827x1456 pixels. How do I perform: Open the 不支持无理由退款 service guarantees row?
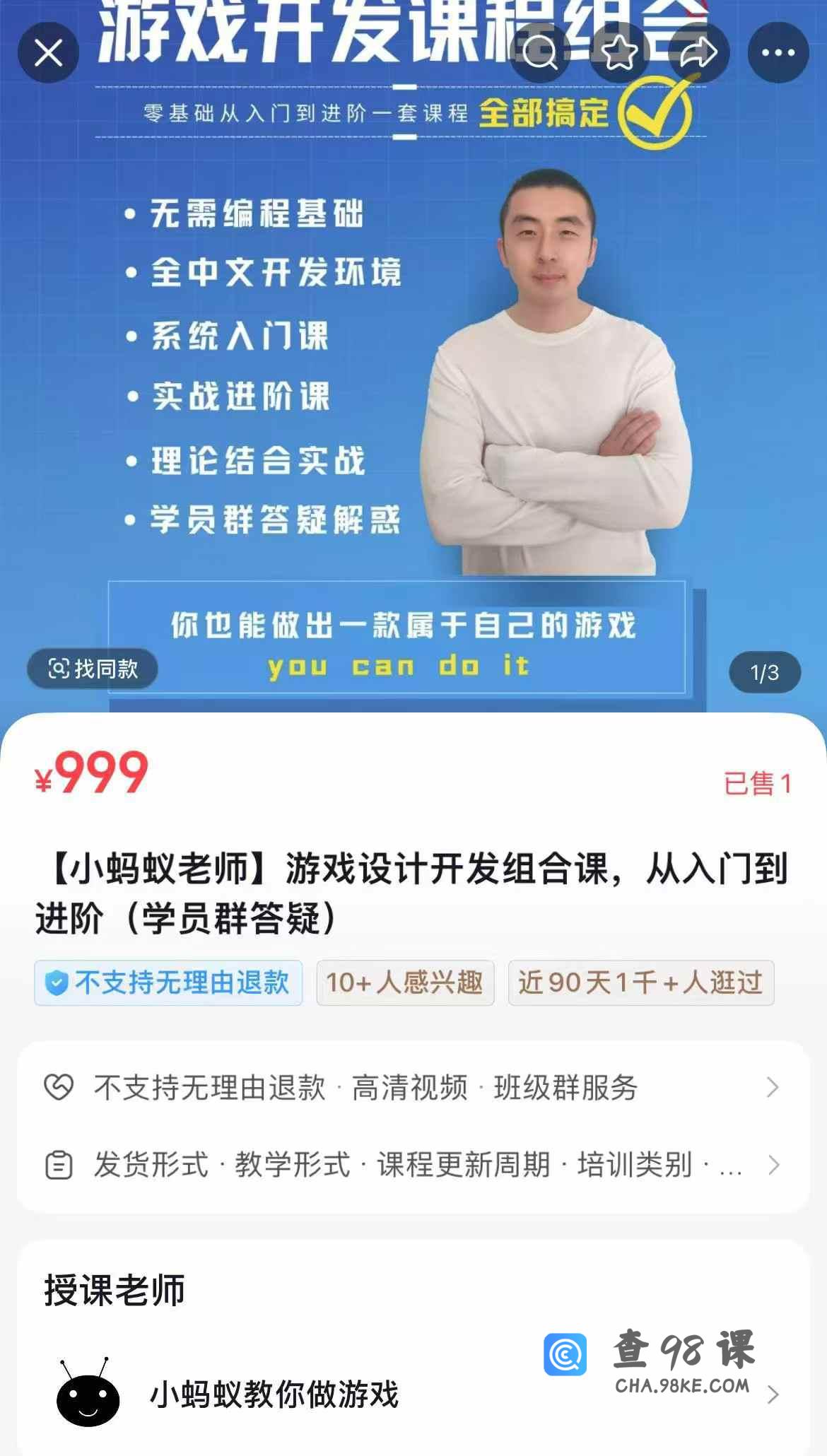pos(413,1088)
